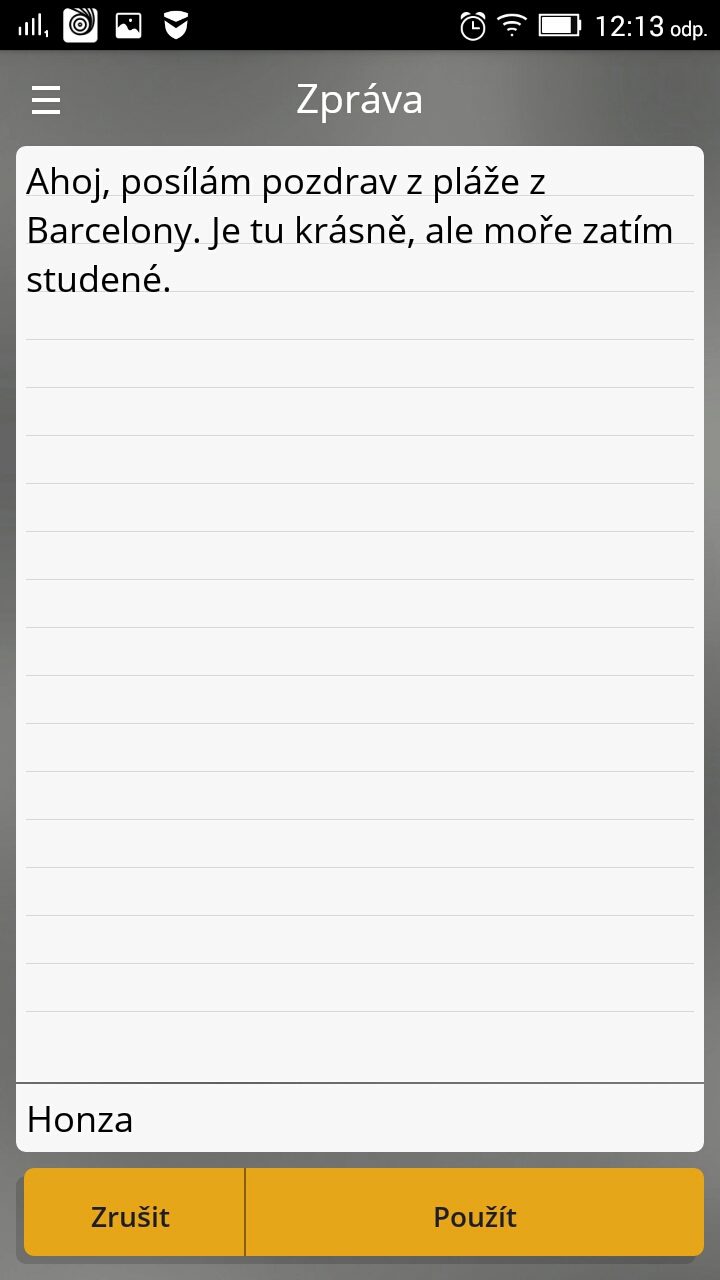The height and width of the screenshot is (1280, 720).
Task: Tap the message text area
Action: [x=360, y=614]
